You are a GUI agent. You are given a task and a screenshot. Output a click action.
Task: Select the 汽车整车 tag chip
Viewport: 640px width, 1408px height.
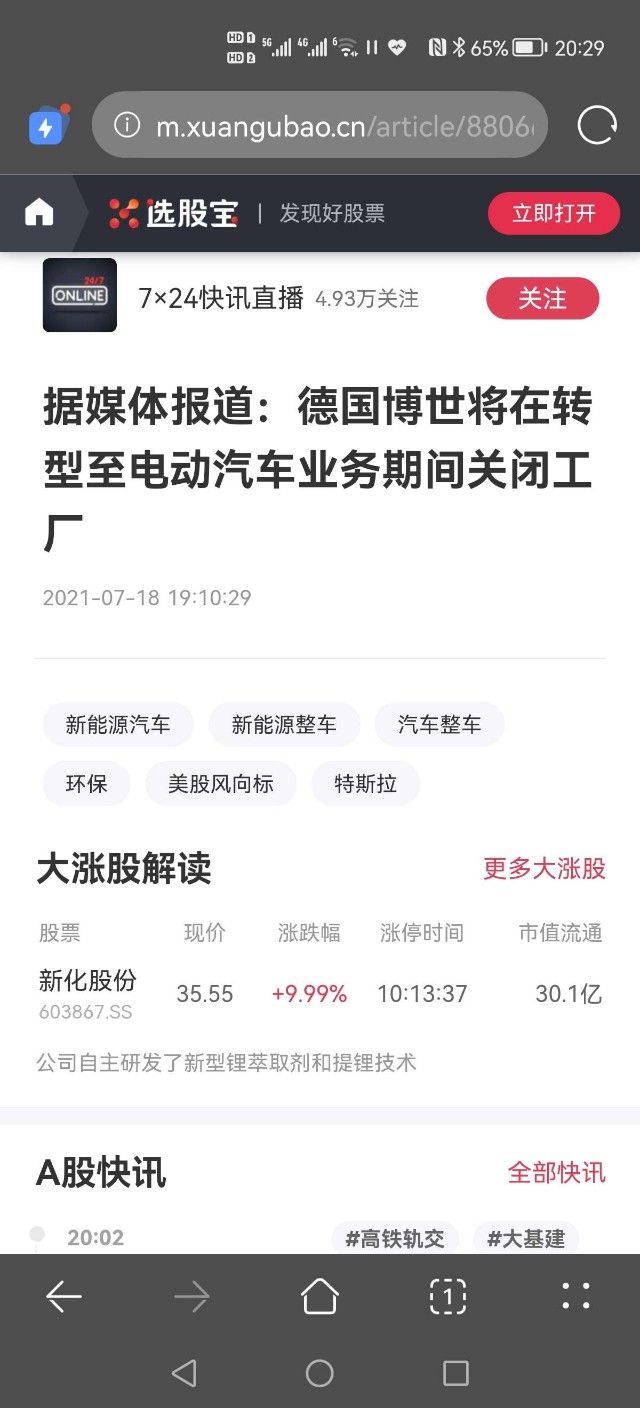point(439,725)
